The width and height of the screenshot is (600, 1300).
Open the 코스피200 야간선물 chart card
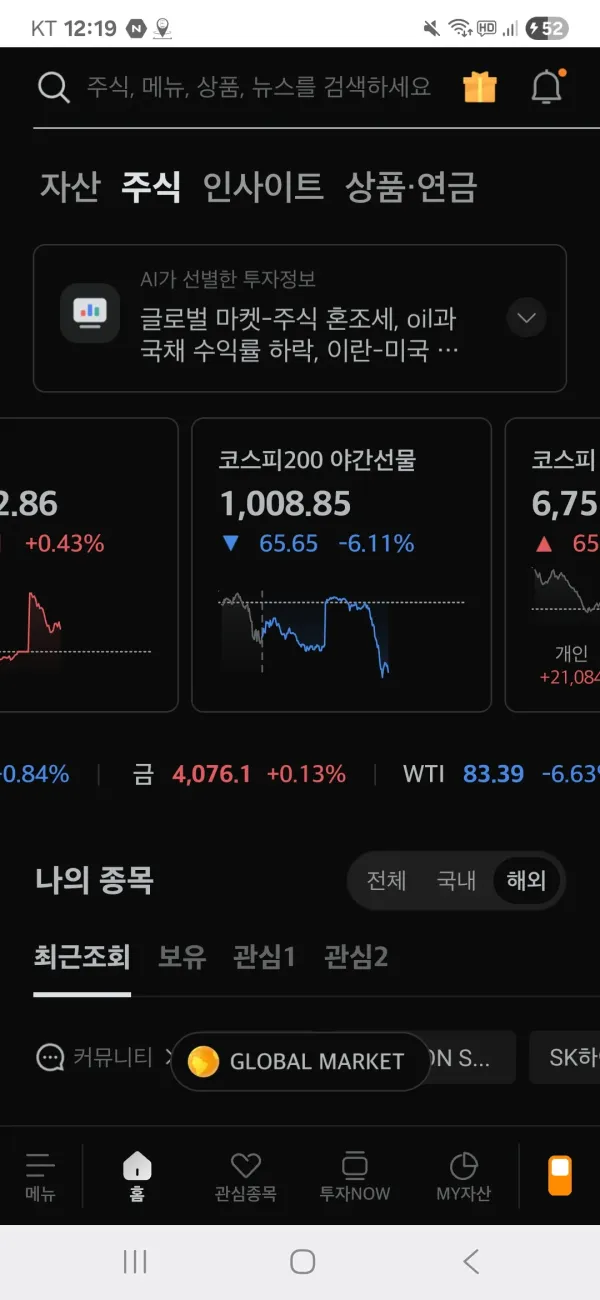point(341,565)
